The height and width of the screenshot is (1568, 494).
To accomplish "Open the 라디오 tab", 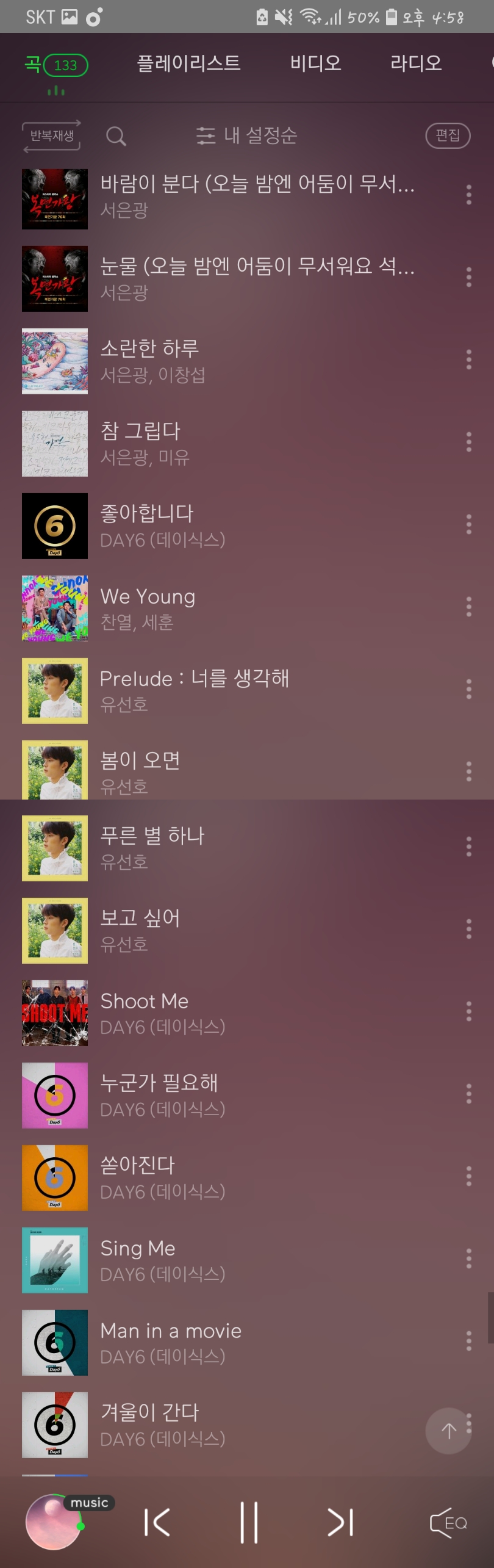I will pyautogui.click(x=416, y=63).
